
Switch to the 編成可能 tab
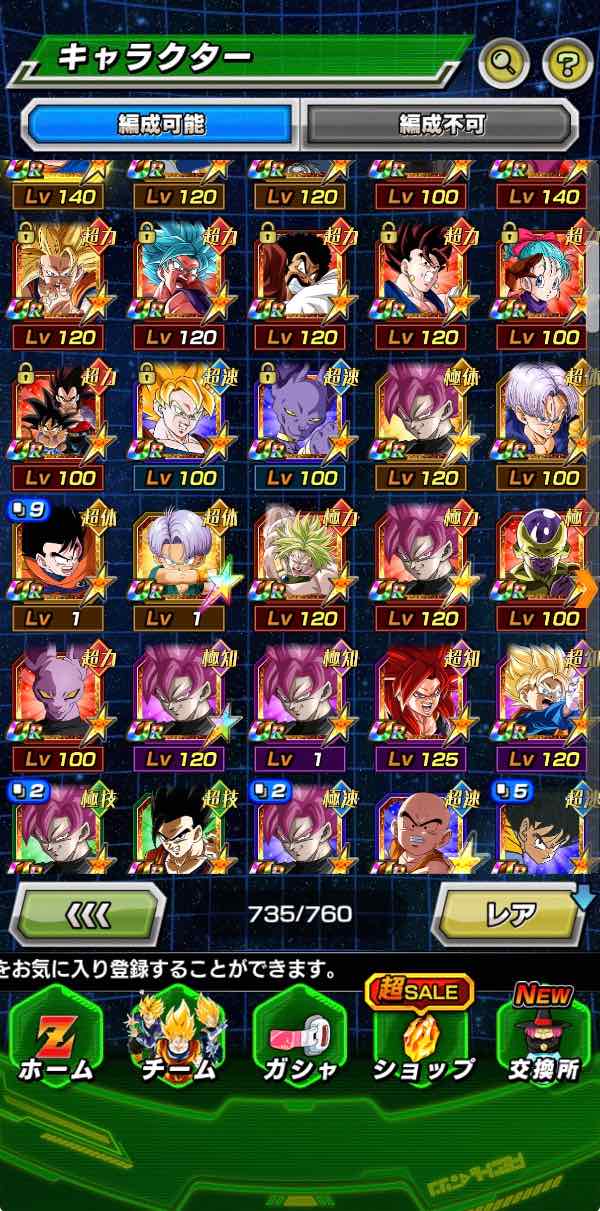pyautogui.click(x=161, y=124)
